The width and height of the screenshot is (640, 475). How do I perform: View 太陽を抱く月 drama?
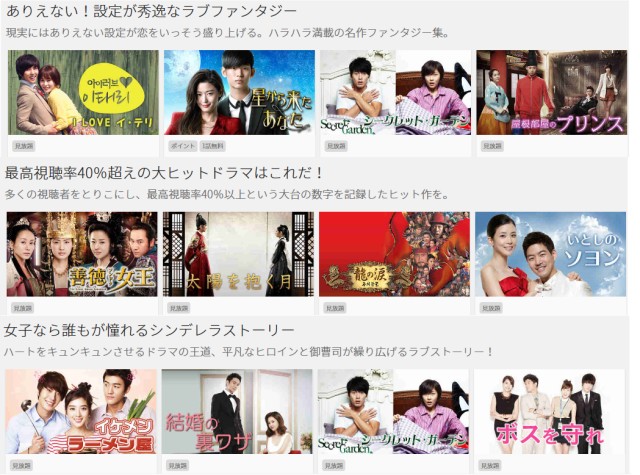coord(238,254)
